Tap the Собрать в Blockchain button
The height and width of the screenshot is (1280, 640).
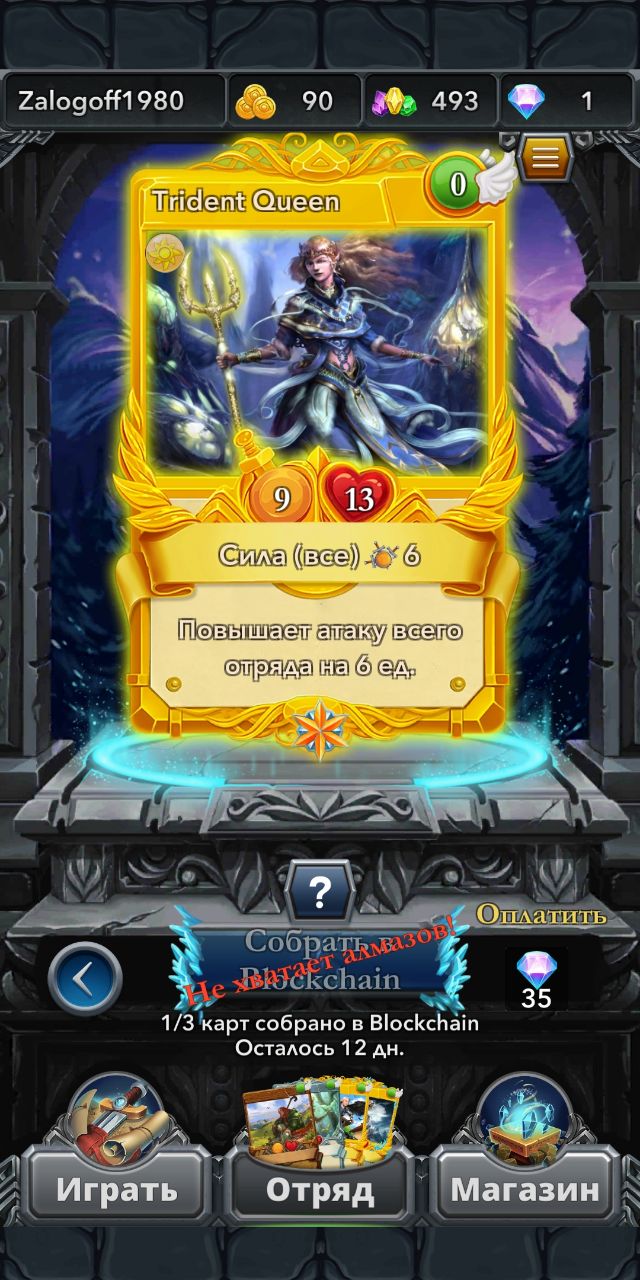tap(322, 960)
